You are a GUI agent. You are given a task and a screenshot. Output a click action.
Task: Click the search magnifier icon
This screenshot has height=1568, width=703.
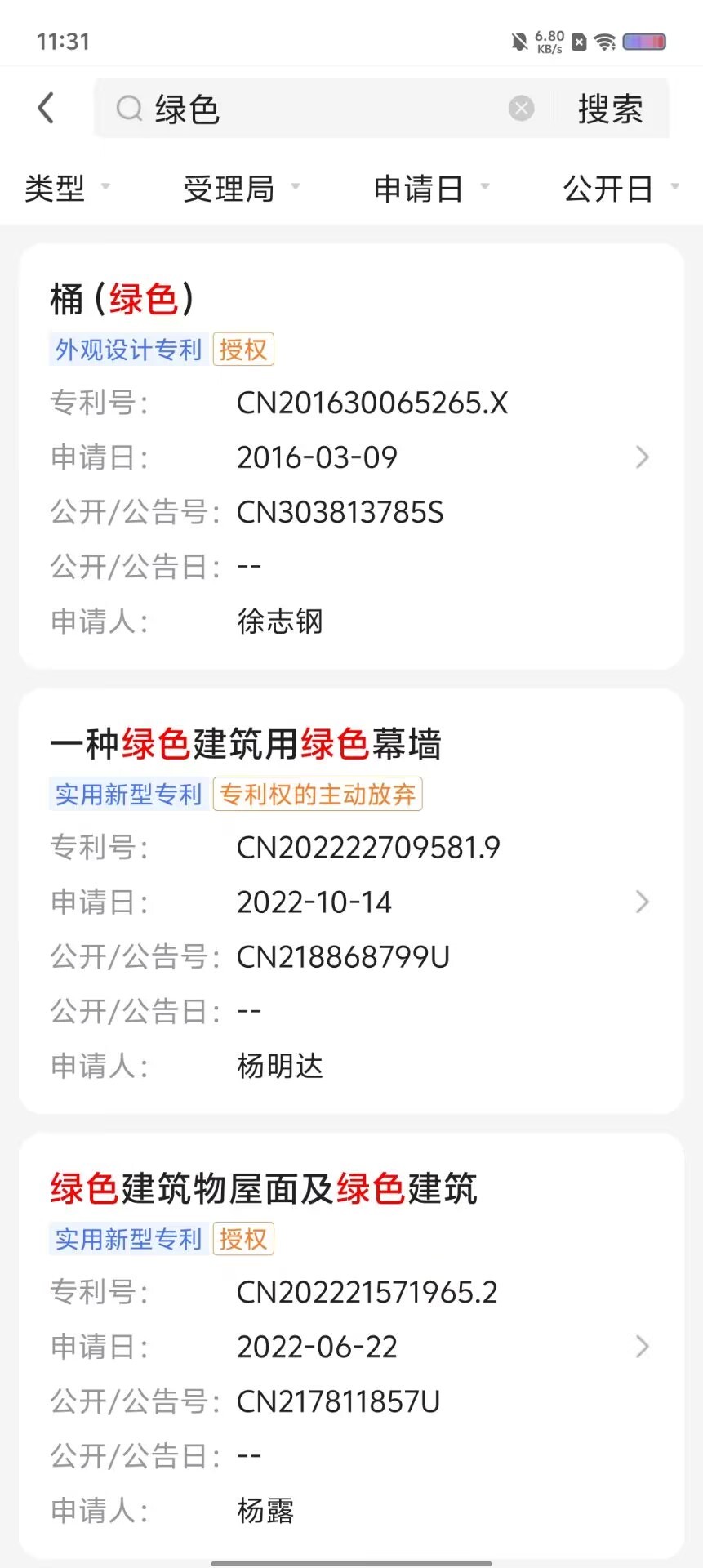tap(129, 108)
